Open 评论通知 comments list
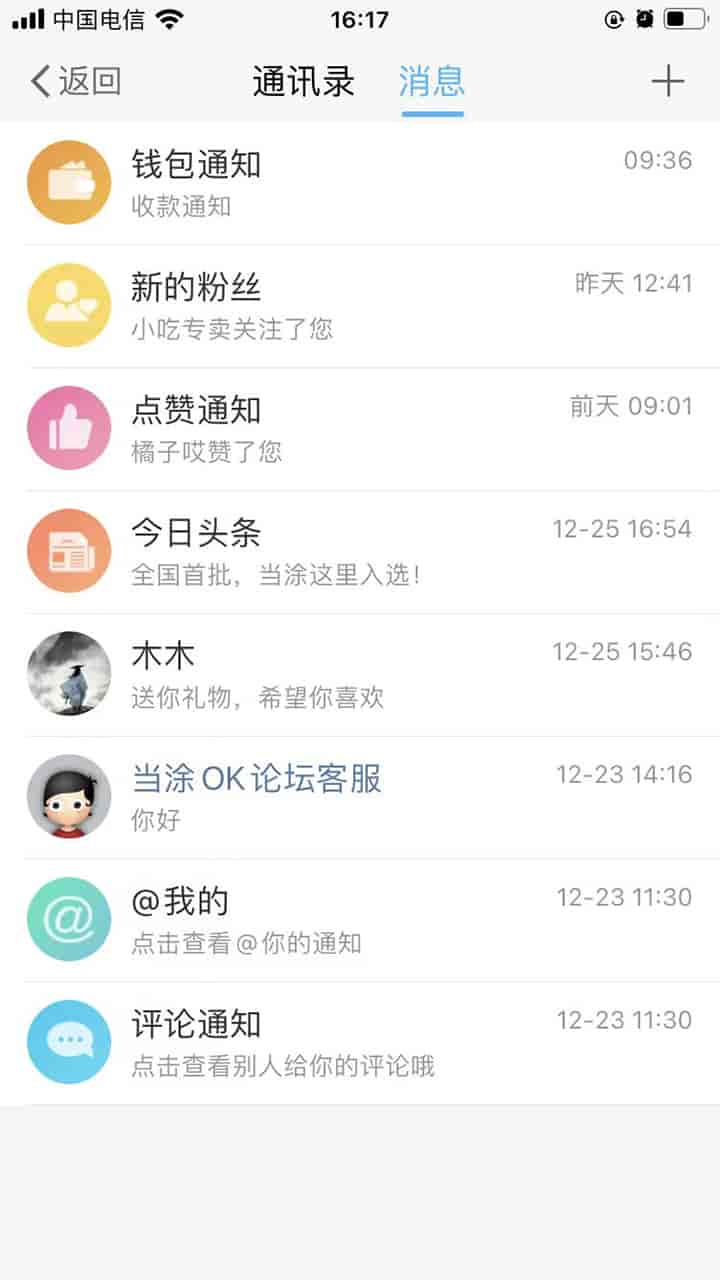 coord(360,1043)
